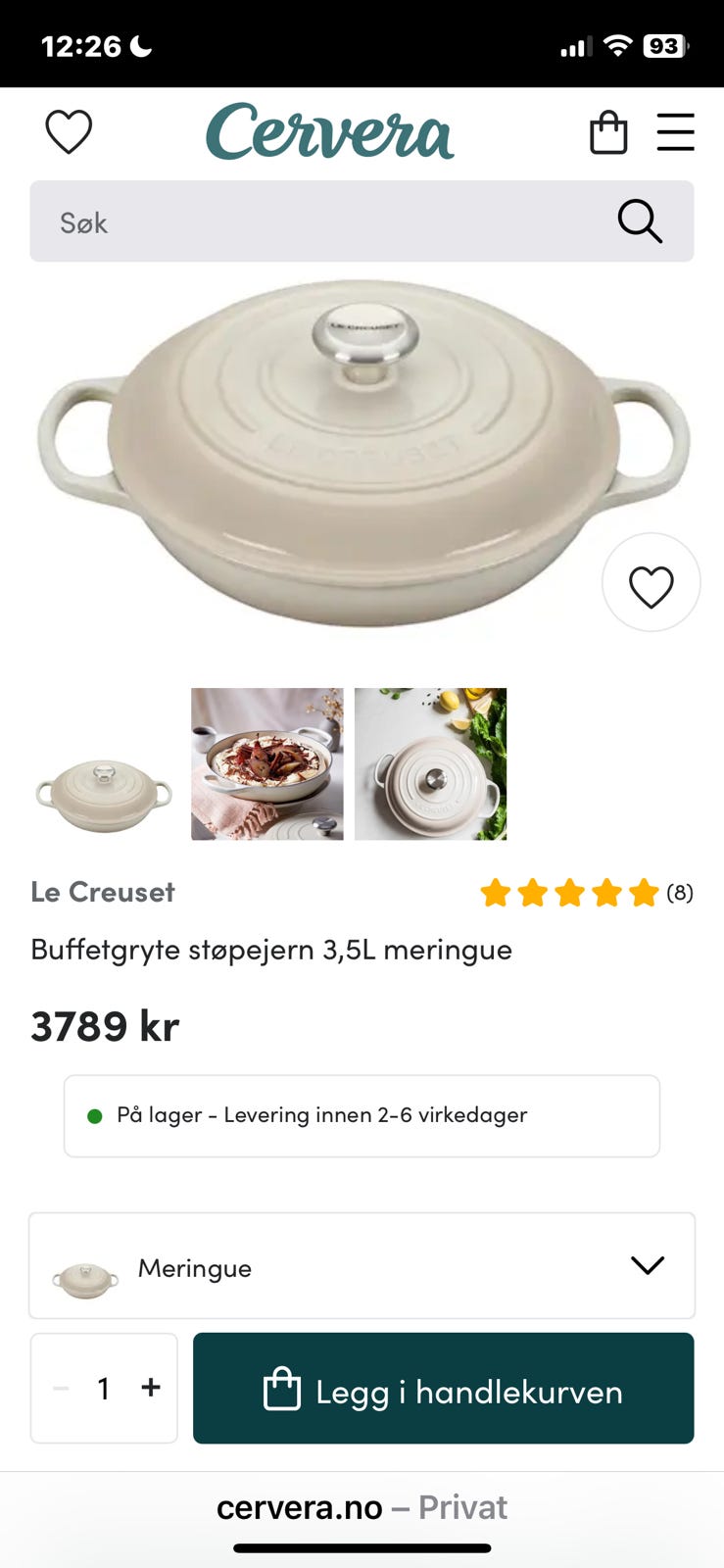724x1568 pixels.
Task: Open the (8) reviews link
Action: click(x=679, y=893)
